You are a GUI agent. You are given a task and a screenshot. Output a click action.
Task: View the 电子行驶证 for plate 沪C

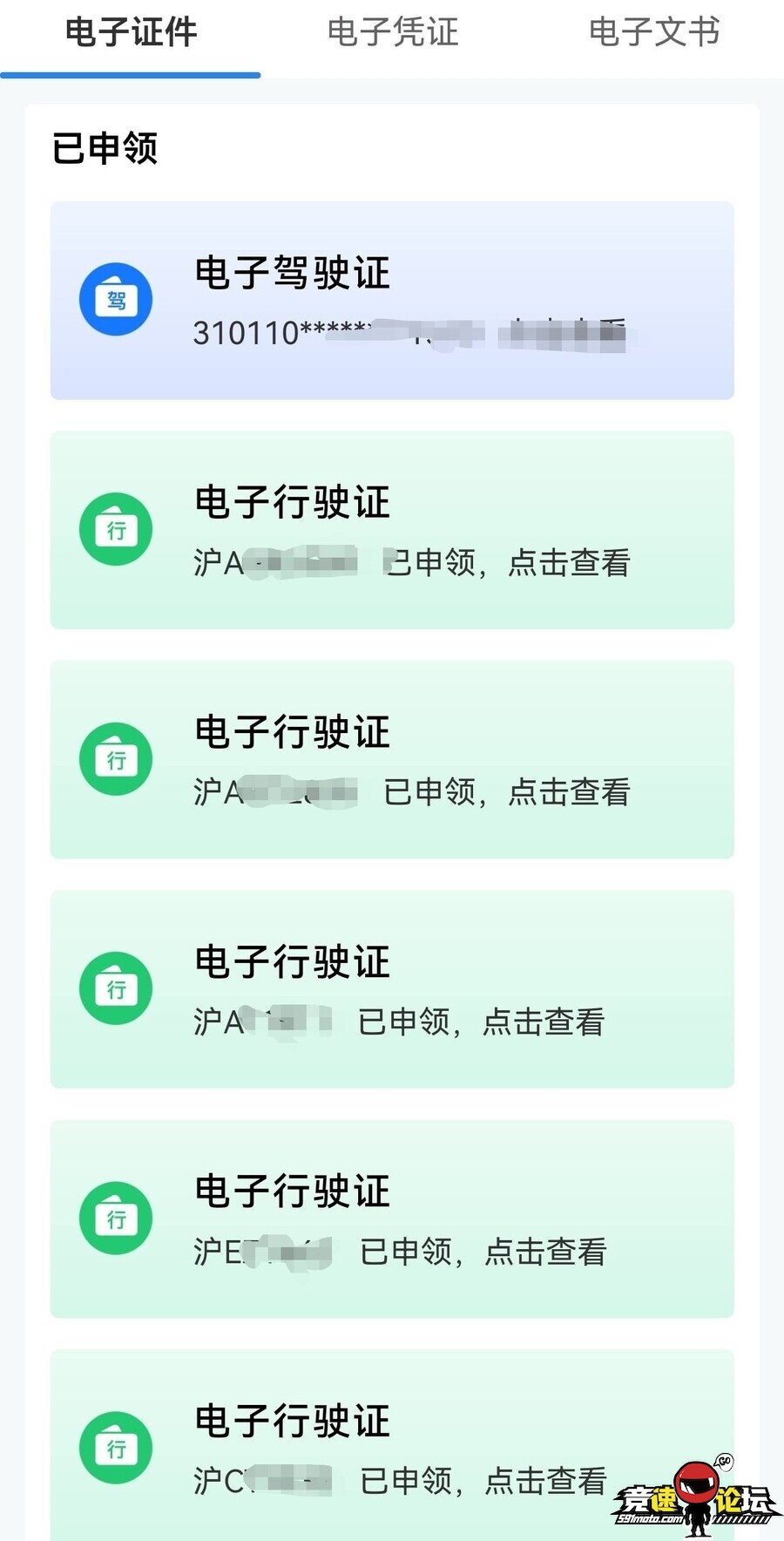[x=392, y=1447]
